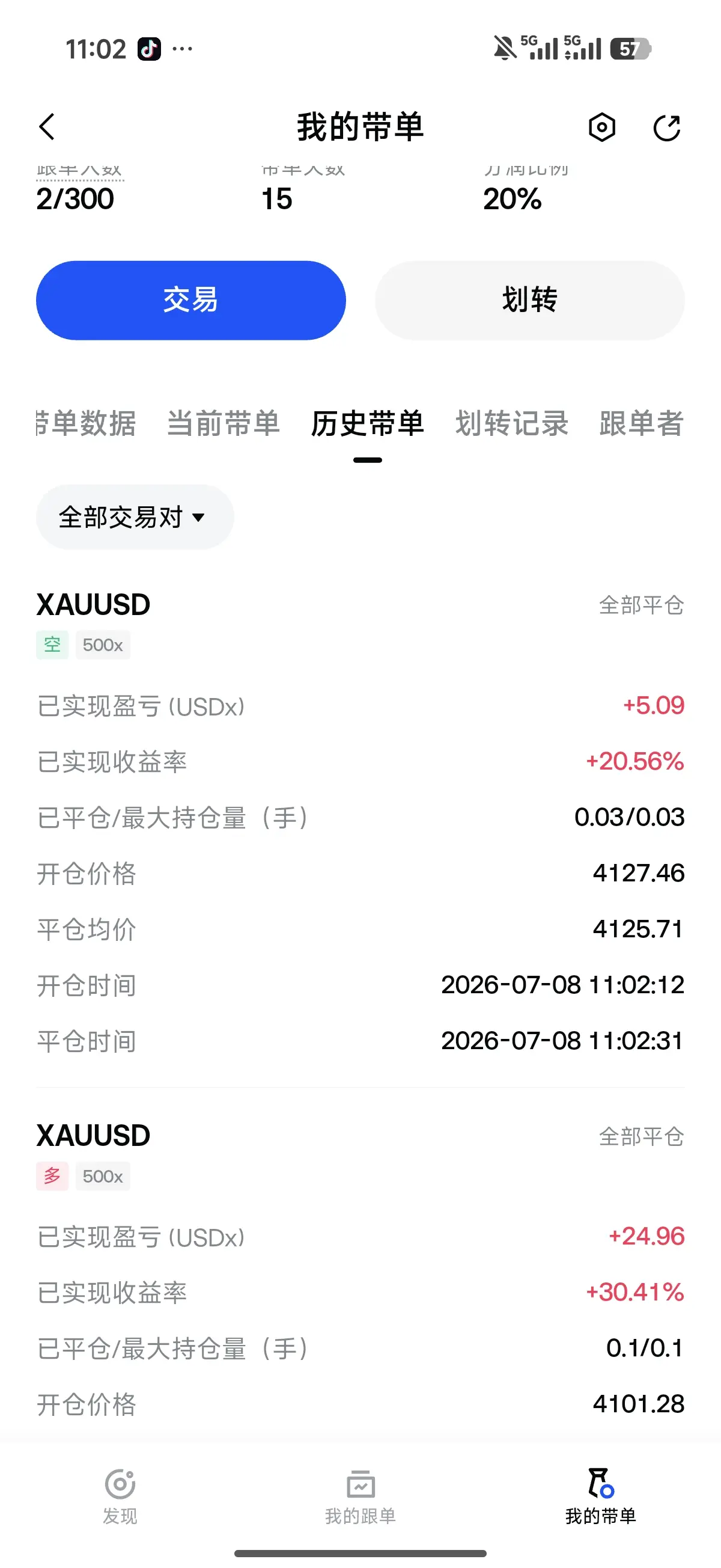Select the 历史带单 tab
Image resolution: width=721 pixels, height=1568 pixels.
click(368, 423)
